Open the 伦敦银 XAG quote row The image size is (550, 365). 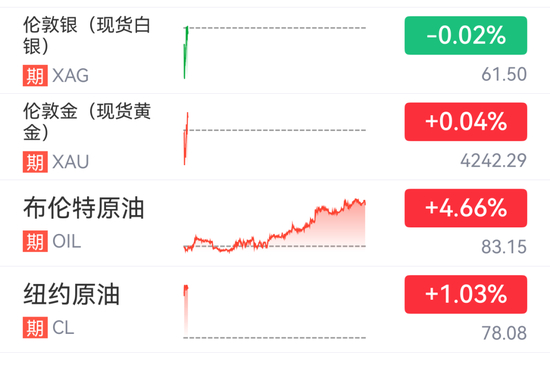pyautogui.click(x=275, y=50)
